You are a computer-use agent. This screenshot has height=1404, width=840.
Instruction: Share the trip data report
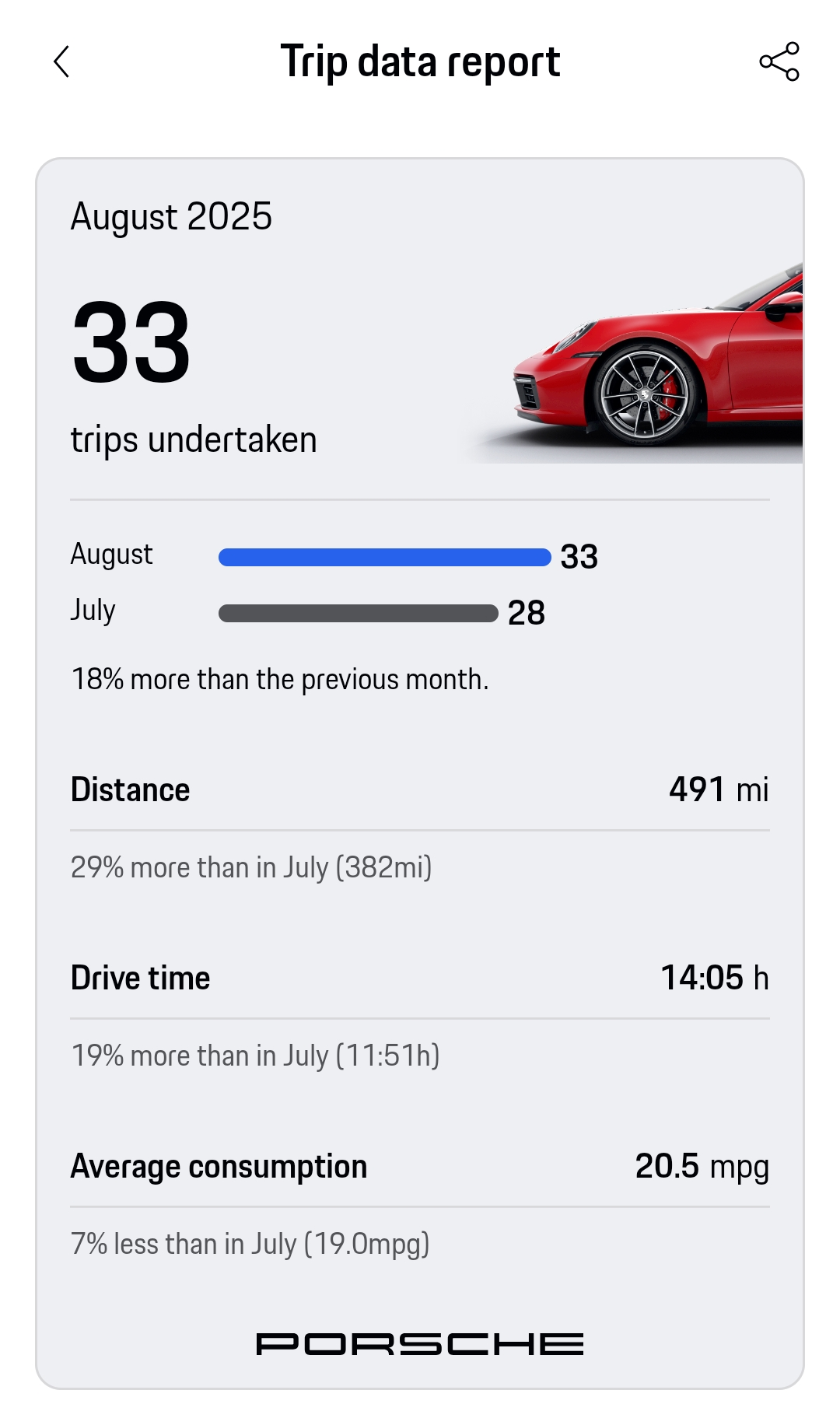click(x=779, y=61)
